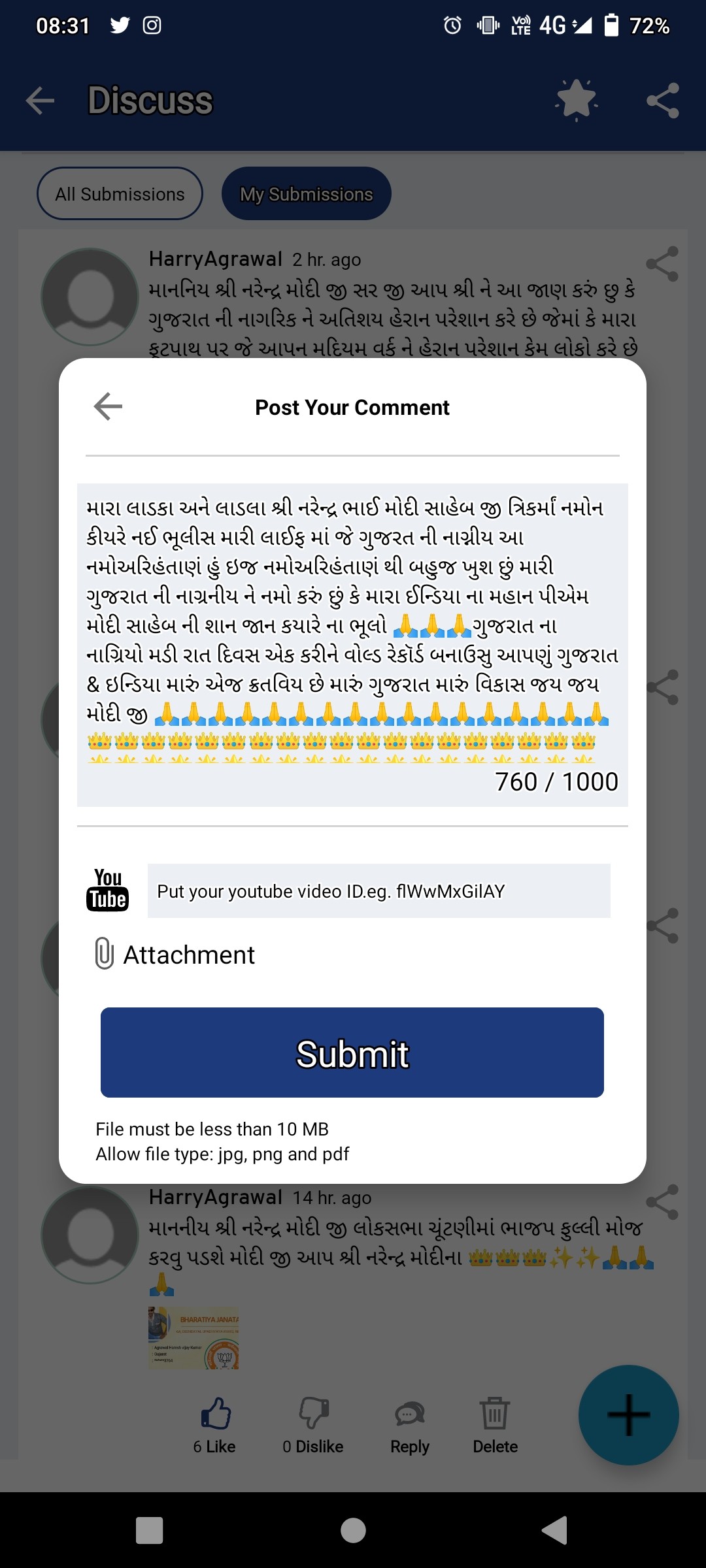The height and width of the screenshot is (1568, 706).
Task: Like the post with 6 likes
Action: 215,1424
